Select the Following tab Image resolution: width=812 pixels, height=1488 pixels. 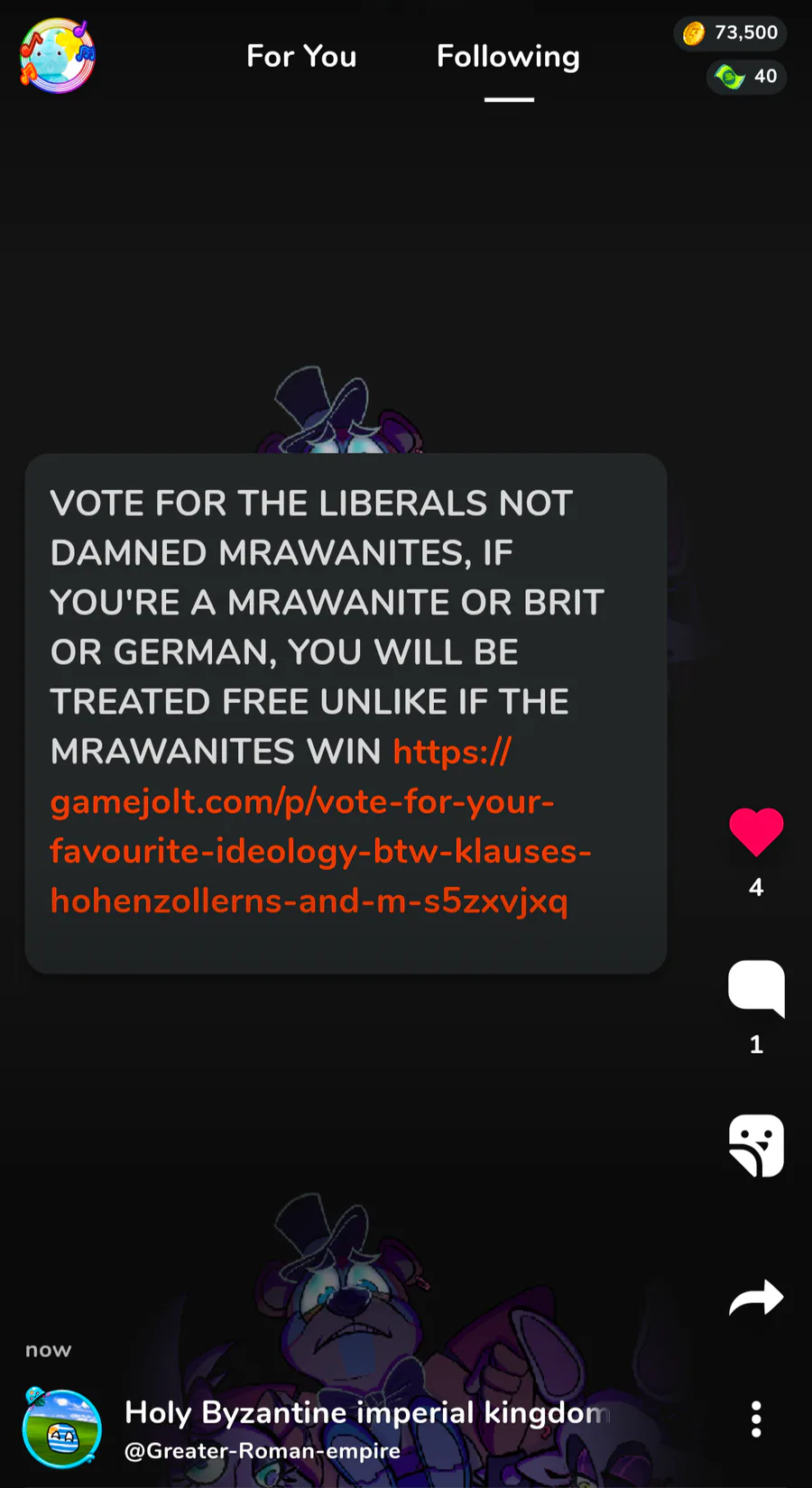(508, 57)
